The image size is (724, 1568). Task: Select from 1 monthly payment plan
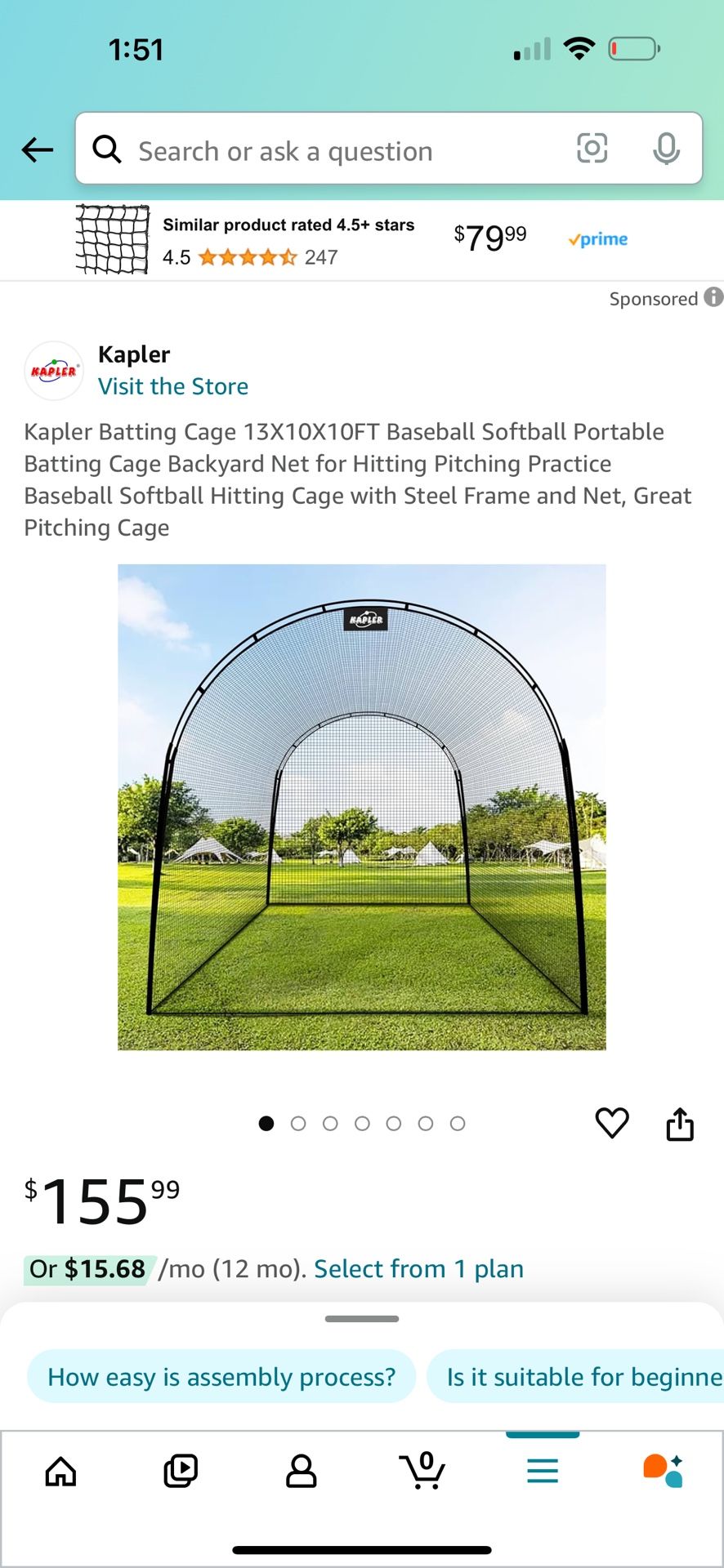point(418,1268)
